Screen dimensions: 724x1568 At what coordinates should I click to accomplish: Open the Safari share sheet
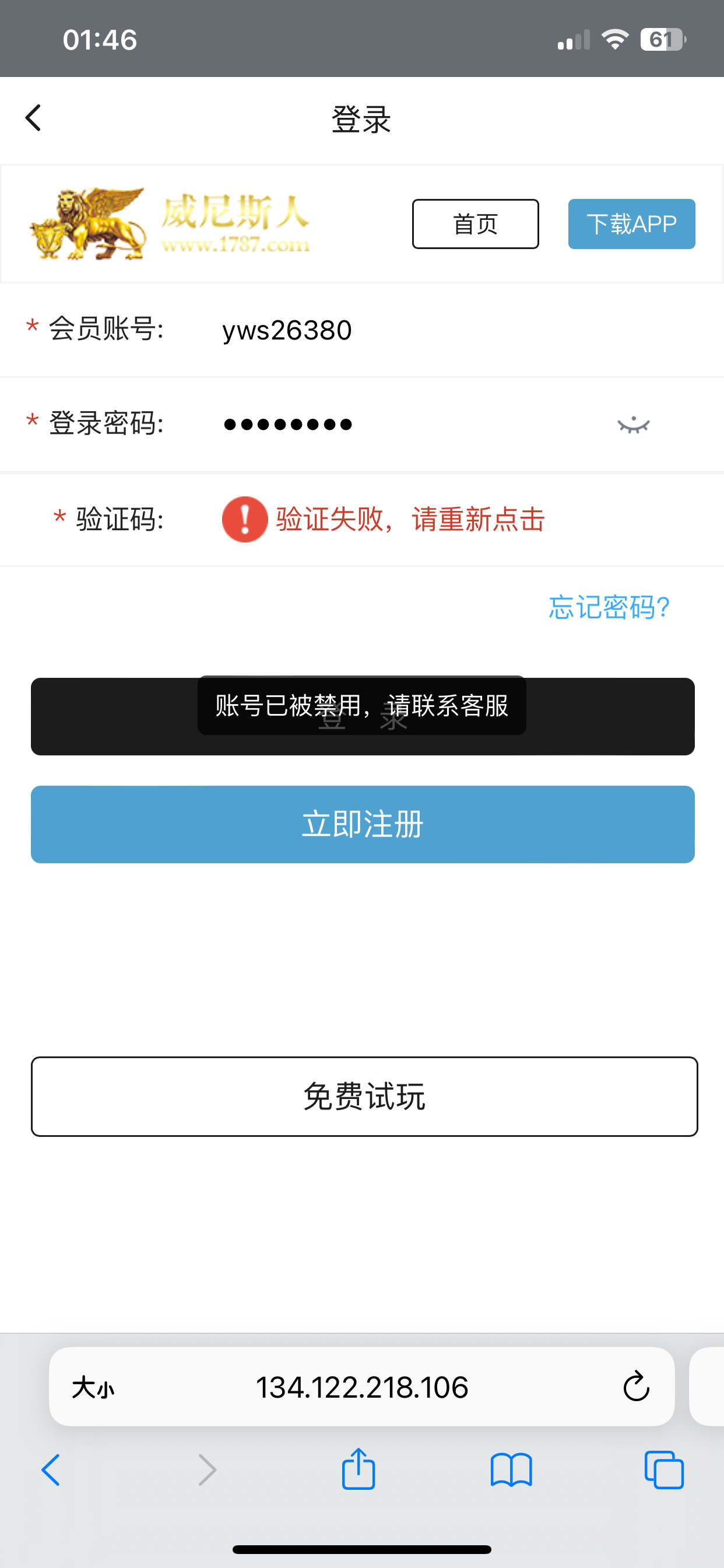pyautogui.click(x=359, y=1469)
